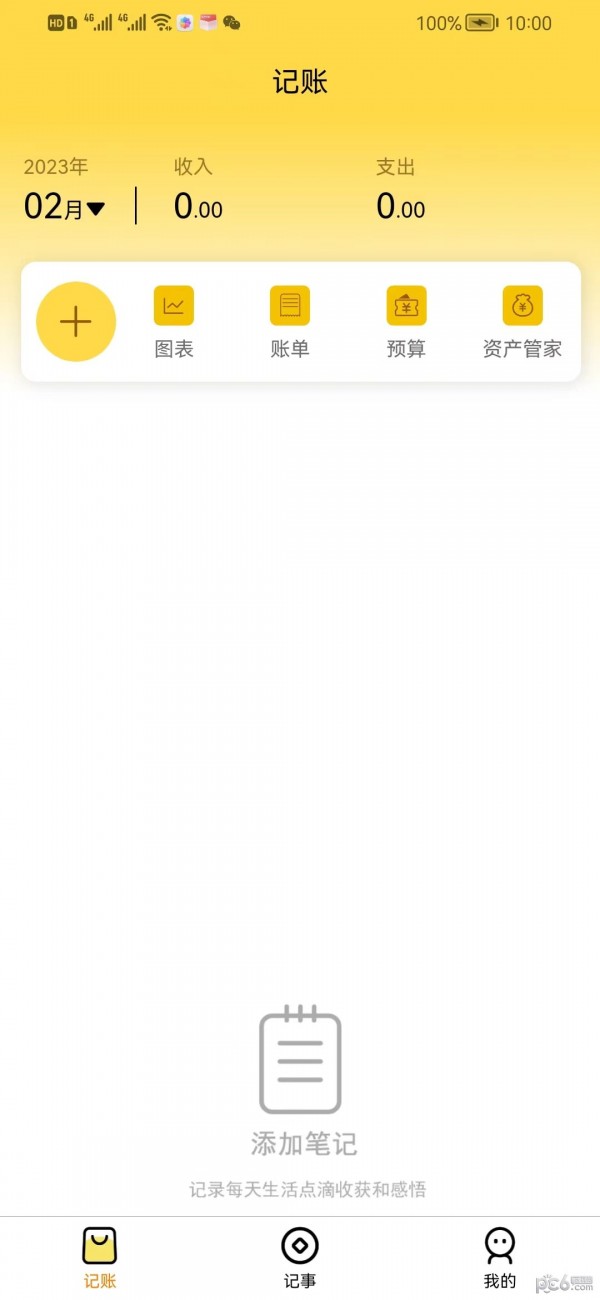The image size is (600, 1300).
Task: Add a new record with the plus button
Action: [76, 321]
